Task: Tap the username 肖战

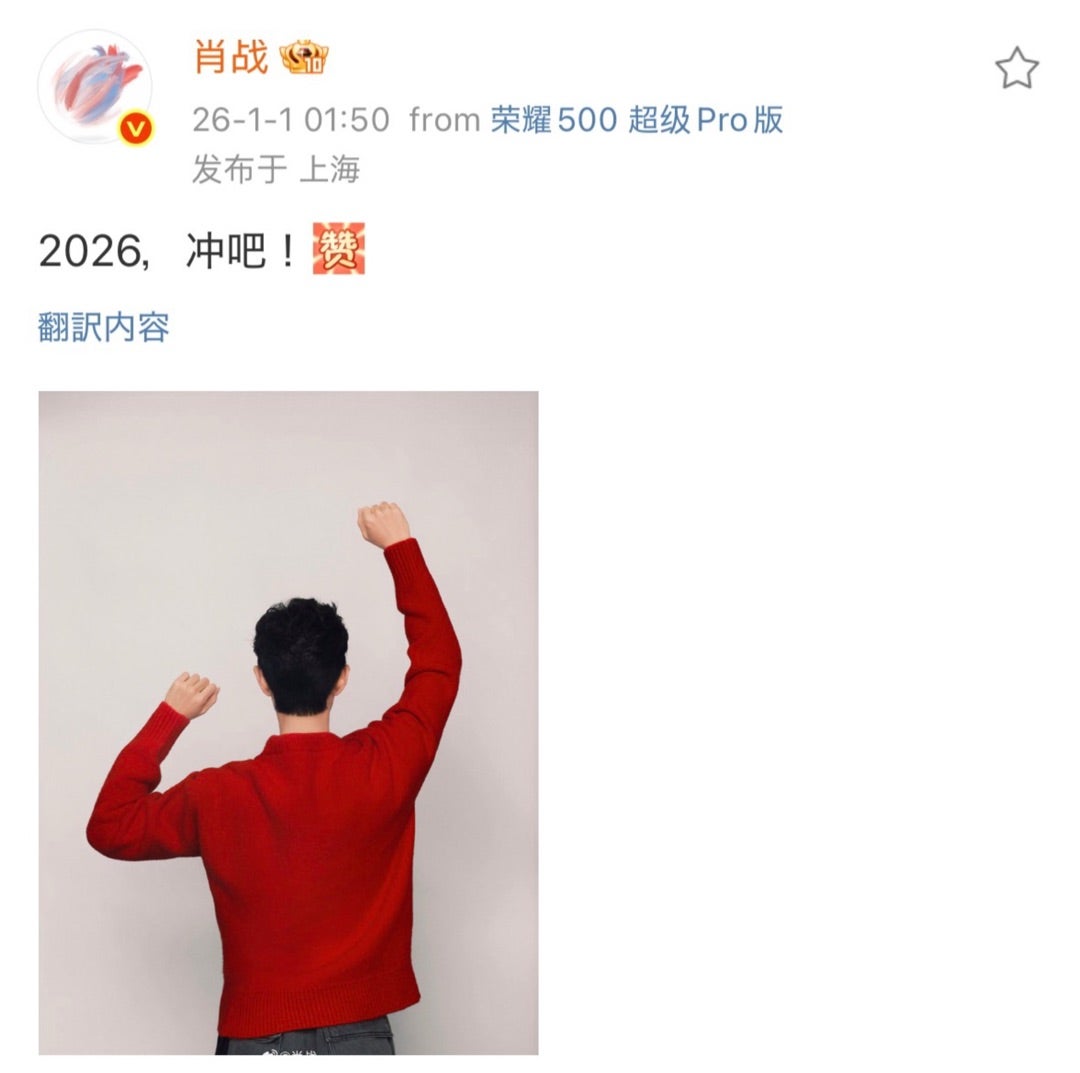Action: pos(231,59)
